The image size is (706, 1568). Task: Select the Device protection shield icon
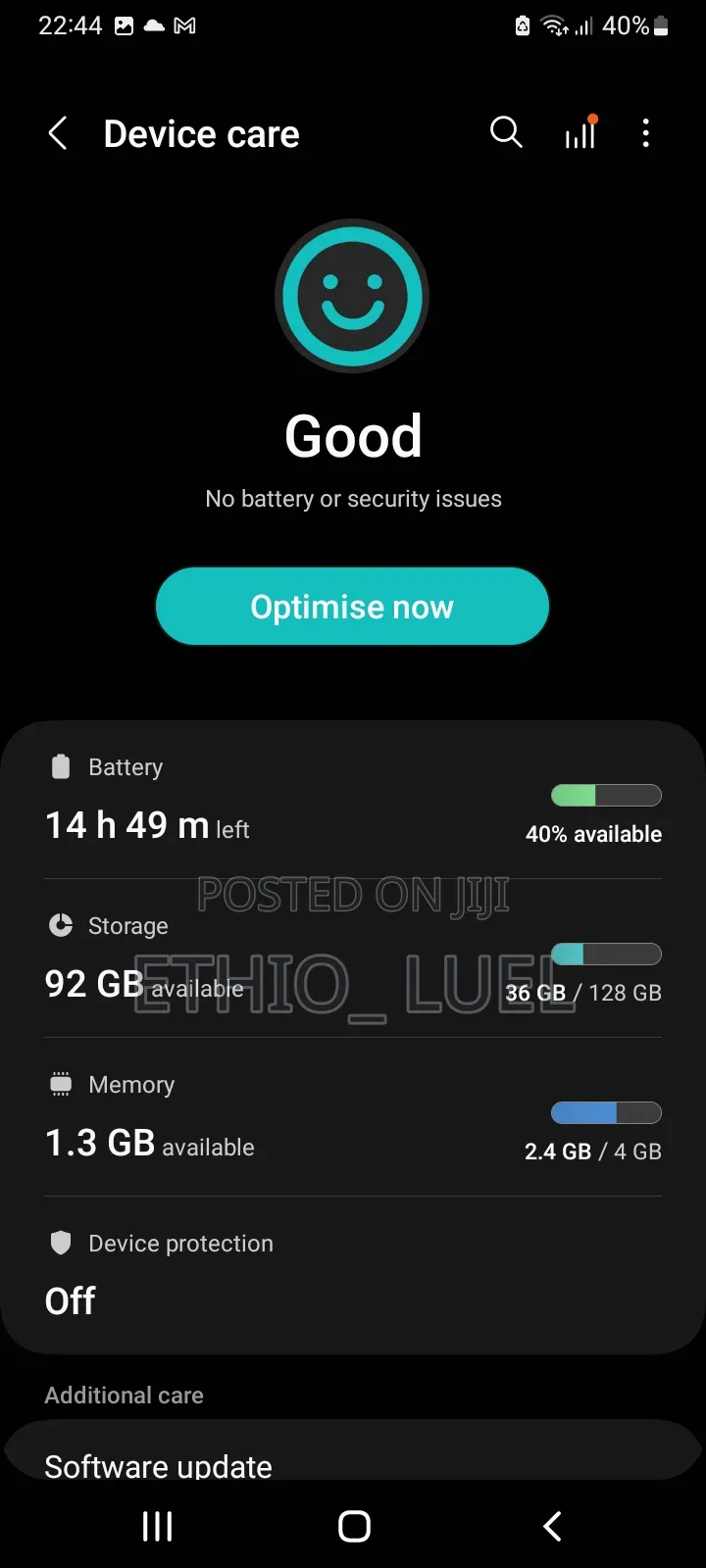pos(61,1243)
